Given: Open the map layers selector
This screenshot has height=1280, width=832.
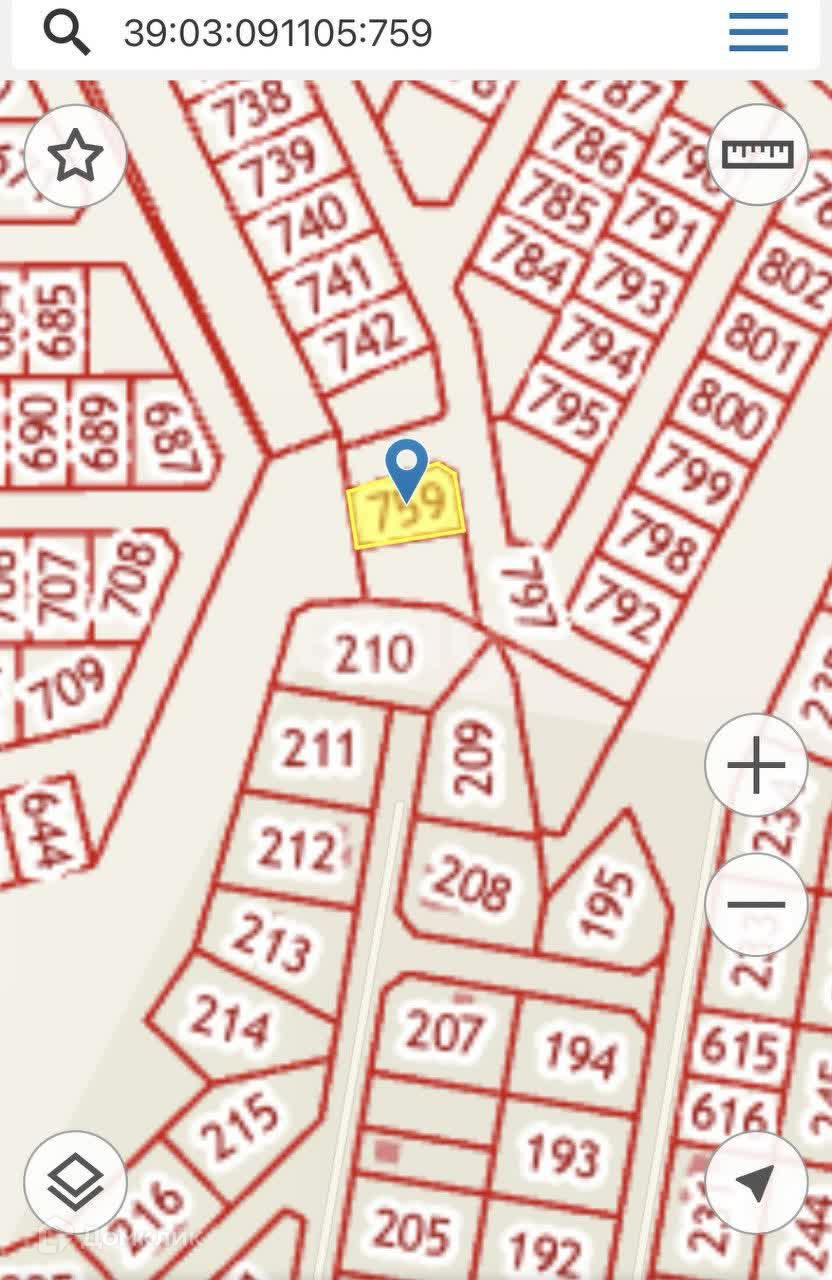Looking at the screenshot, I should [76, 1183].
